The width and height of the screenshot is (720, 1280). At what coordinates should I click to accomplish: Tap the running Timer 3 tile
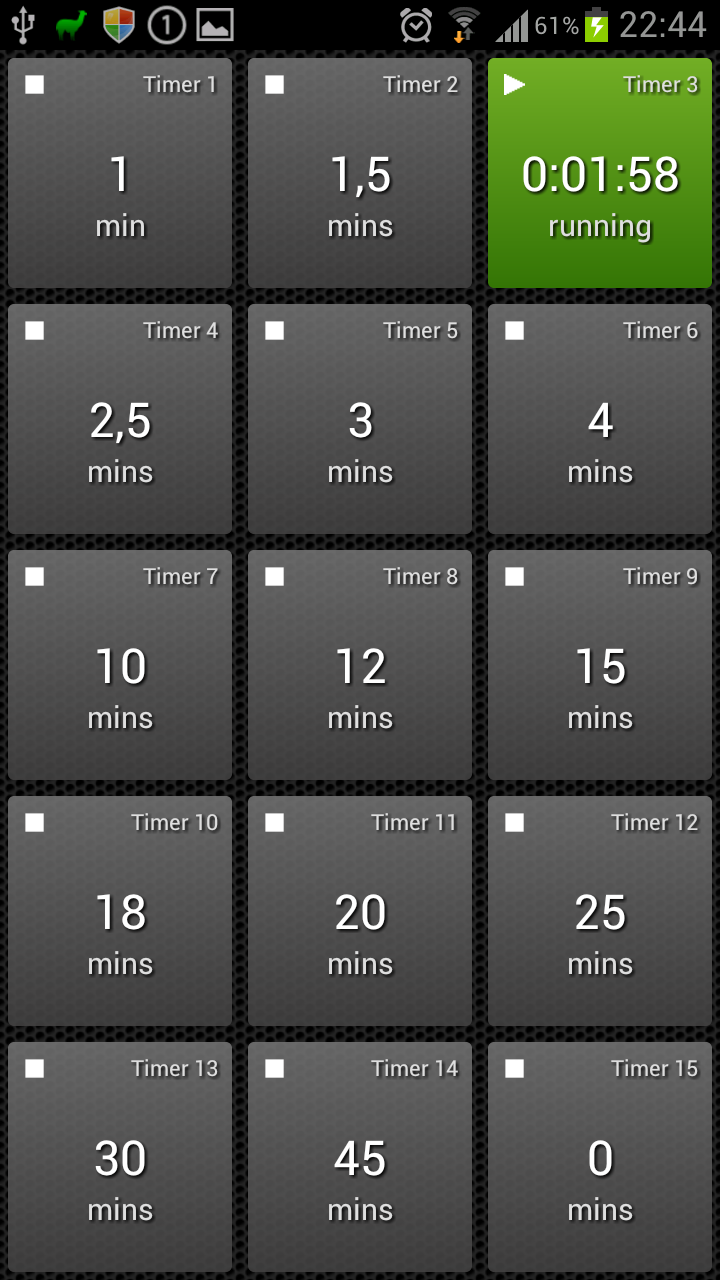point(600,173)
